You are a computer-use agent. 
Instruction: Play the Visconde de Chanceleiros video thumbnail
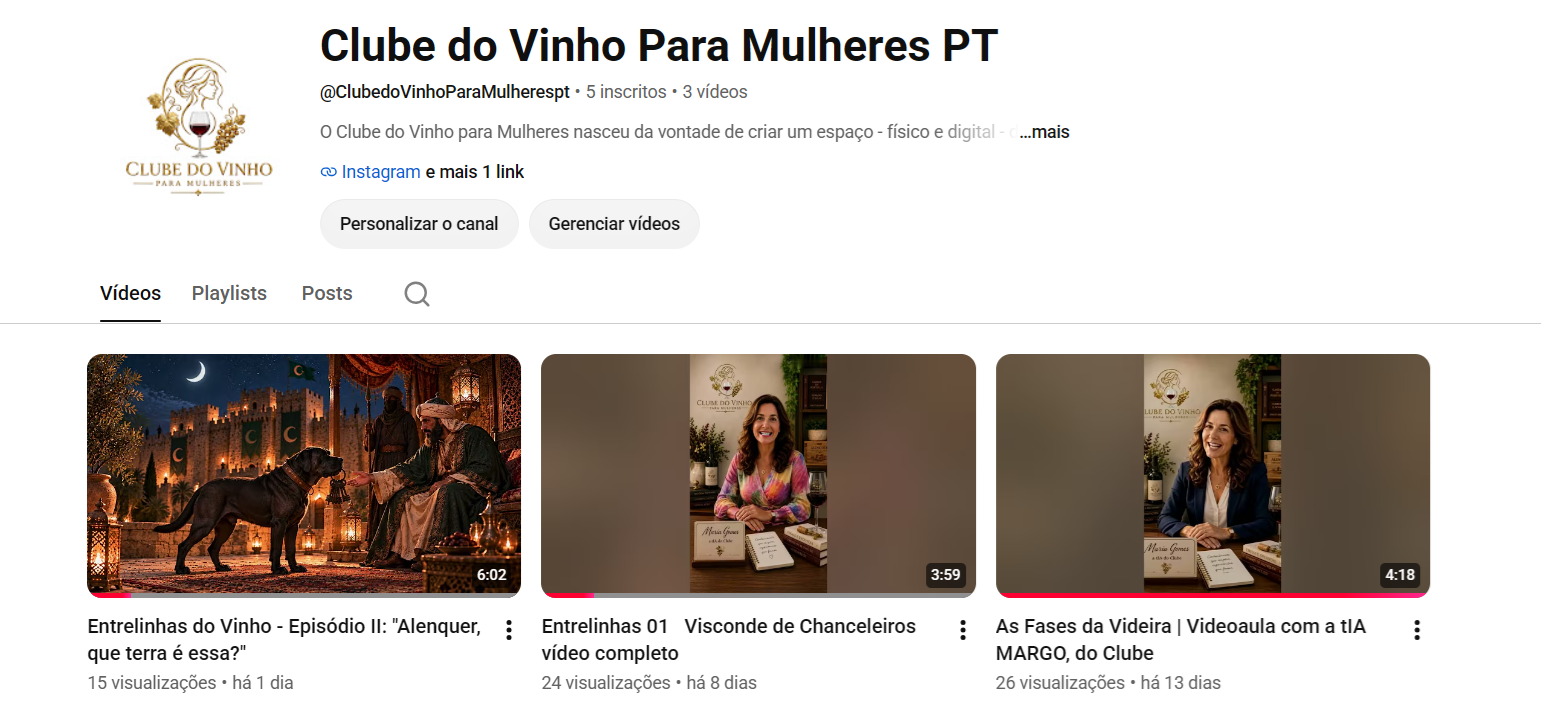(x=758, y=476)
